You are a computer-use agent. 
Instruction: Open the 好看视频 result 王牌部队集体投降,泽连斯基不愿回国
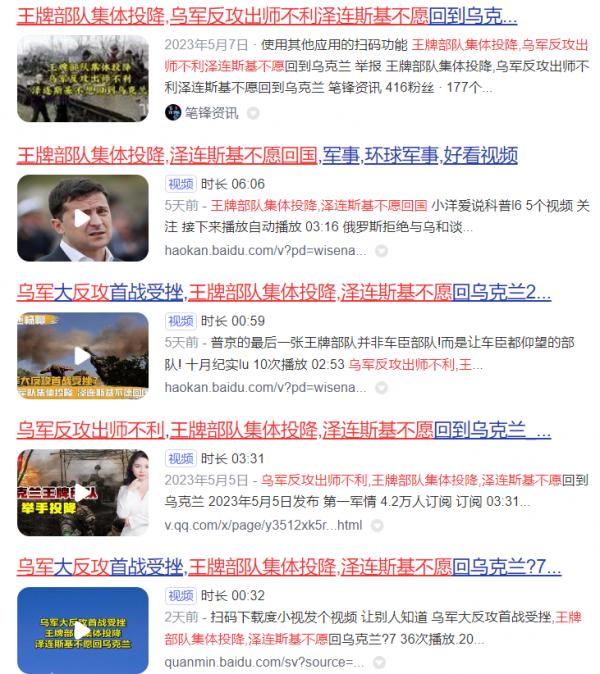click(x=267, y=155)
